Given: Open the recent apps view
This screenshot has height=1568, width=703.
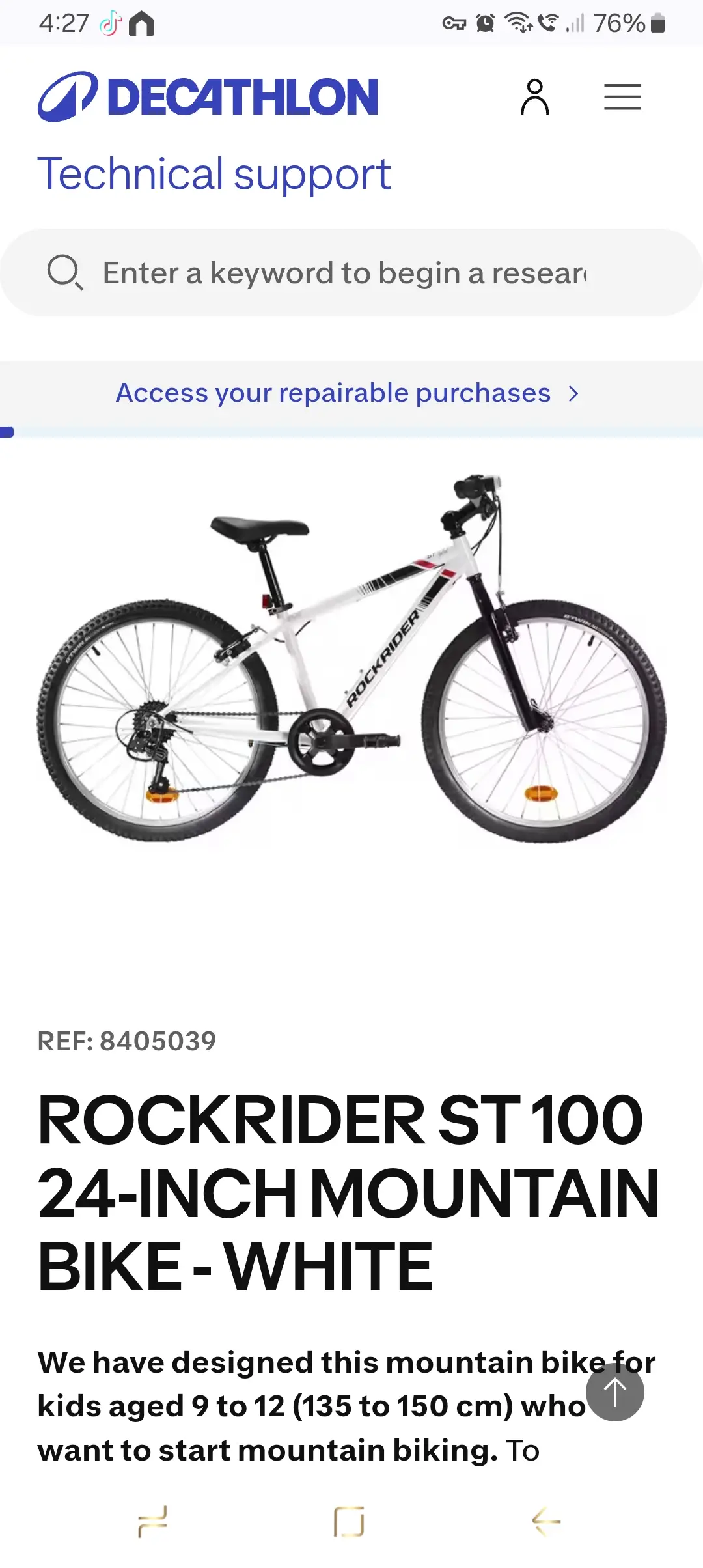Looking at the screenshot, I should point(153,1521).
